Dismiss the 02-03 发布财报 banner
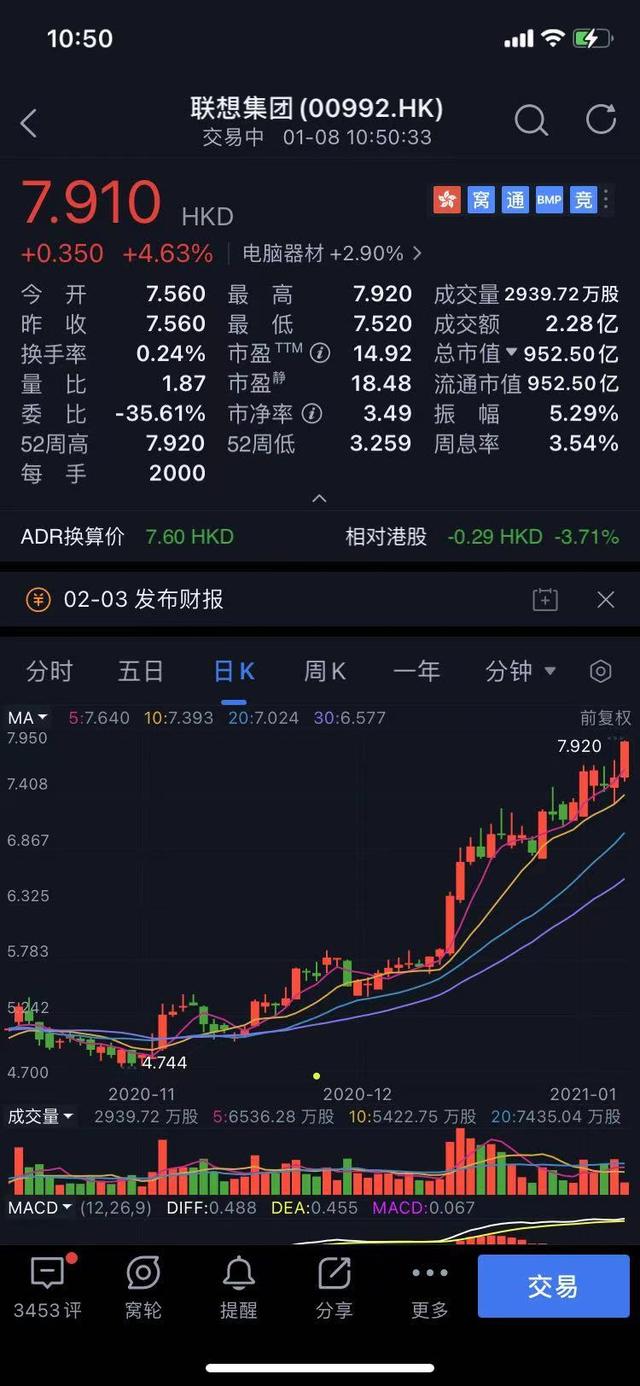The height and width of the screenshot is (1386, 640). tap(605, 599)
